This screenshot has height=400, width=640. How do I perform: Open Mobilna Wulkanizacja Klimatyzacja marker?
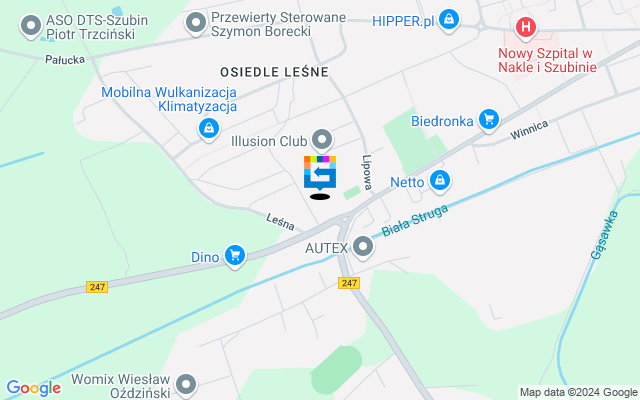(208, 127)
